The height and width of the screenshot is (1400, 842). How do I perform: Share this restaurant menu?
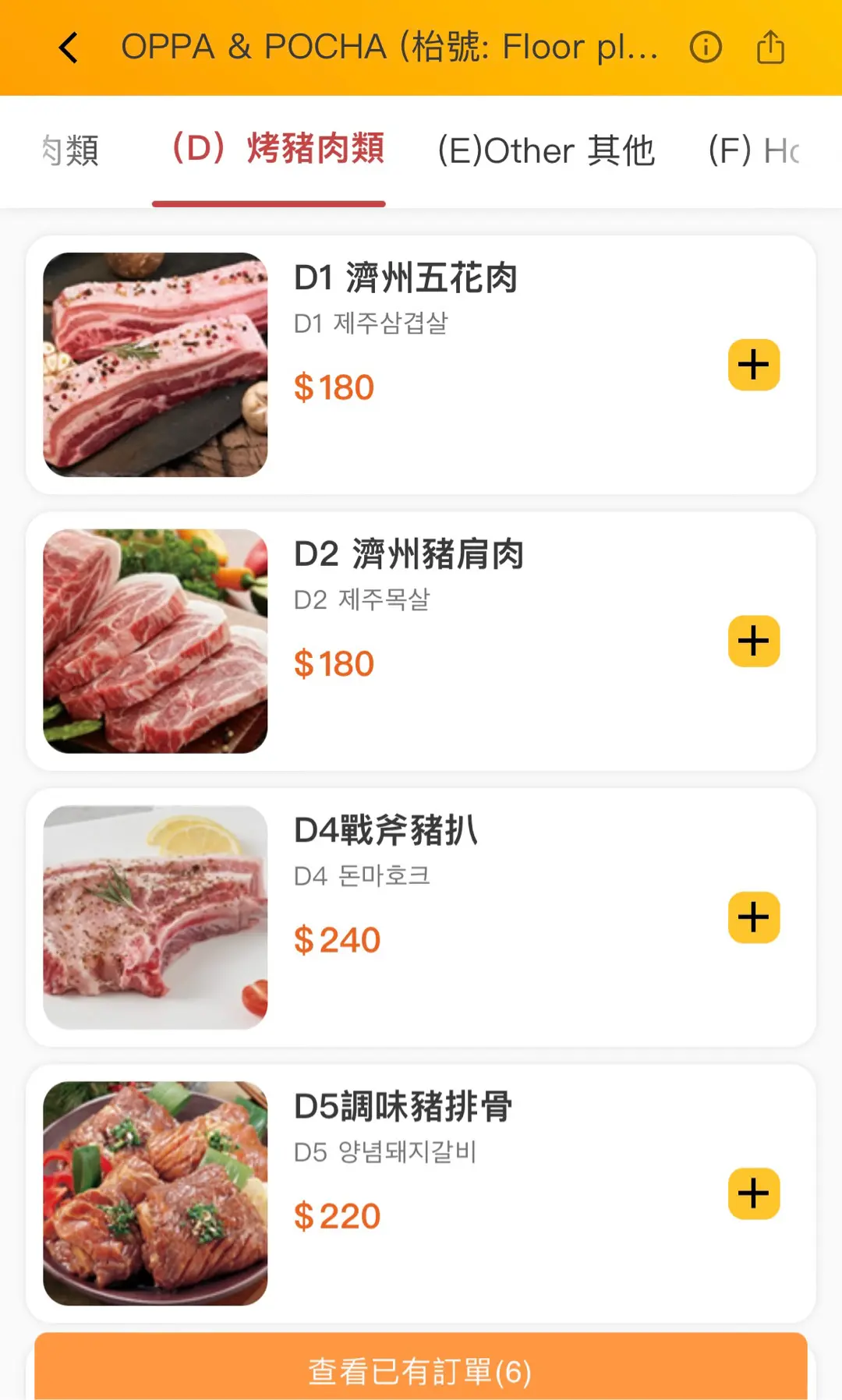tap(770, 48)
